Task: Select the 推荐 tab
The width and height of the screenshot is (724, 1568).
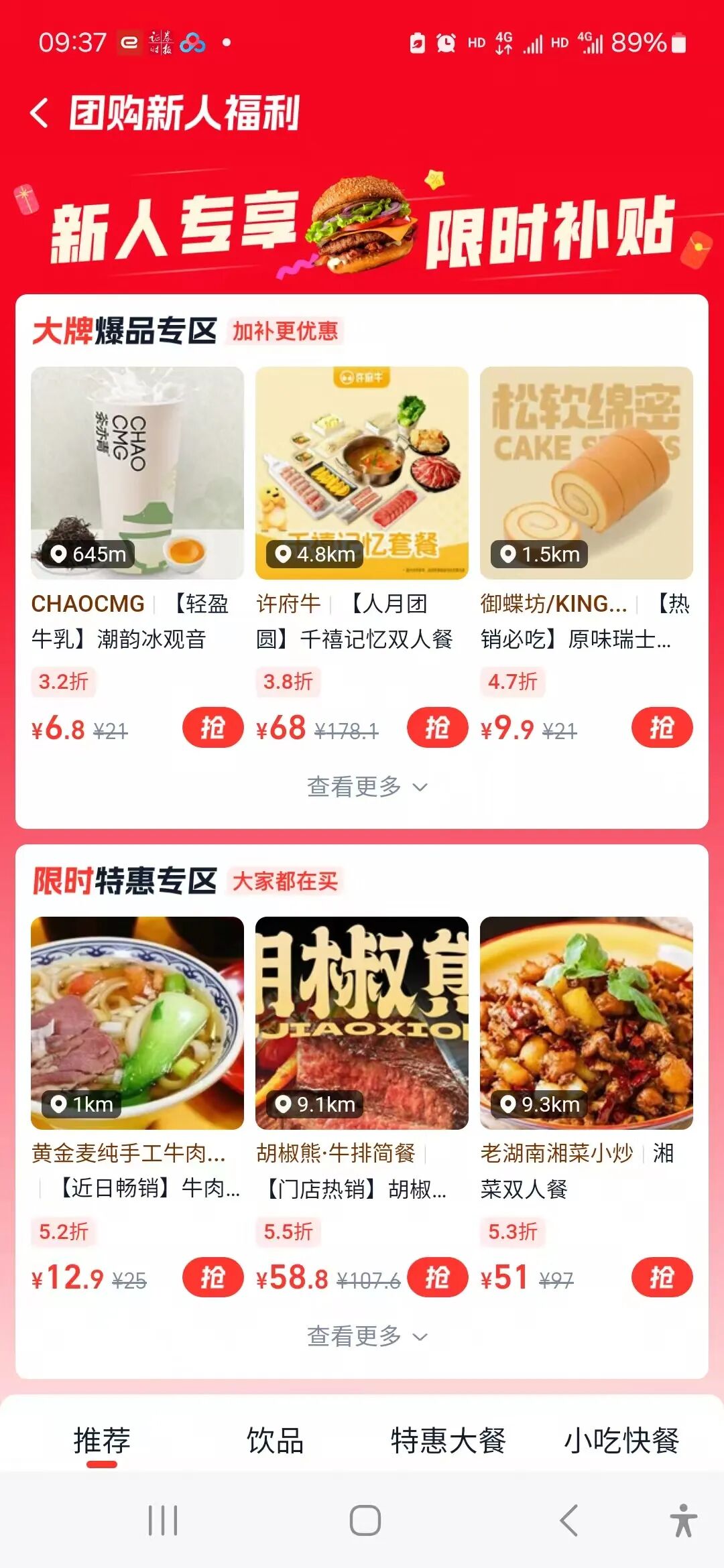Action: point(102,1441)
